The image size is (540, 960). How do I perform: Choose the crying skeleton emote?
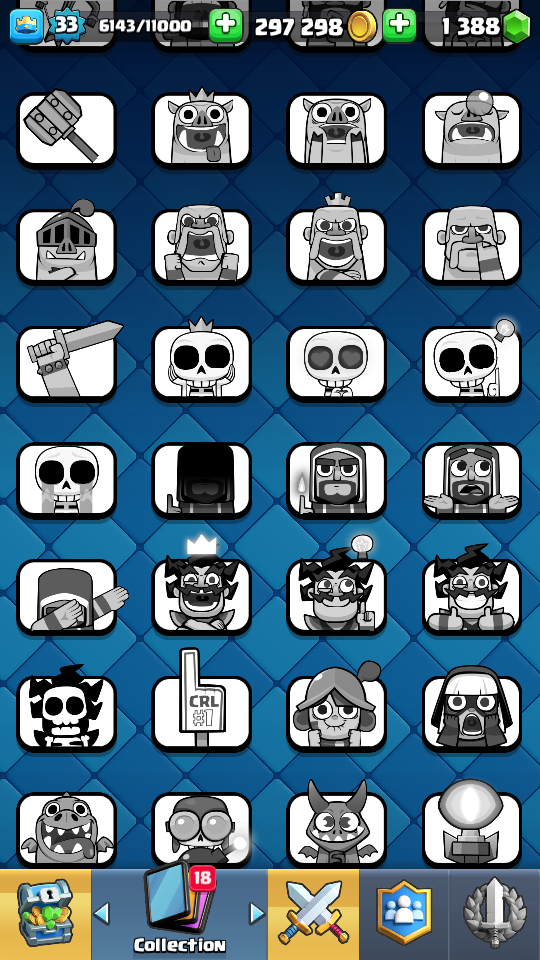click(x=66, y=481)
